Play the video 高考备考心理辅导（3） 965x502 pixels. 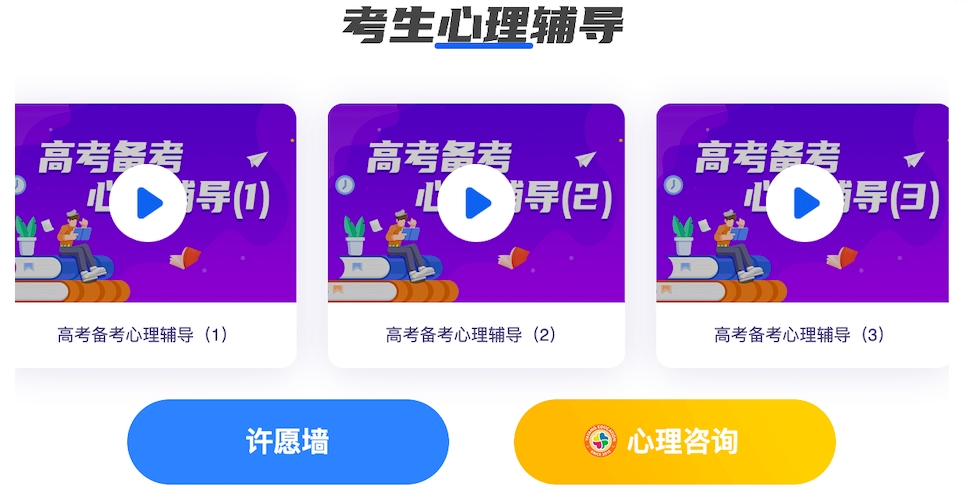[x=804, y=204]
